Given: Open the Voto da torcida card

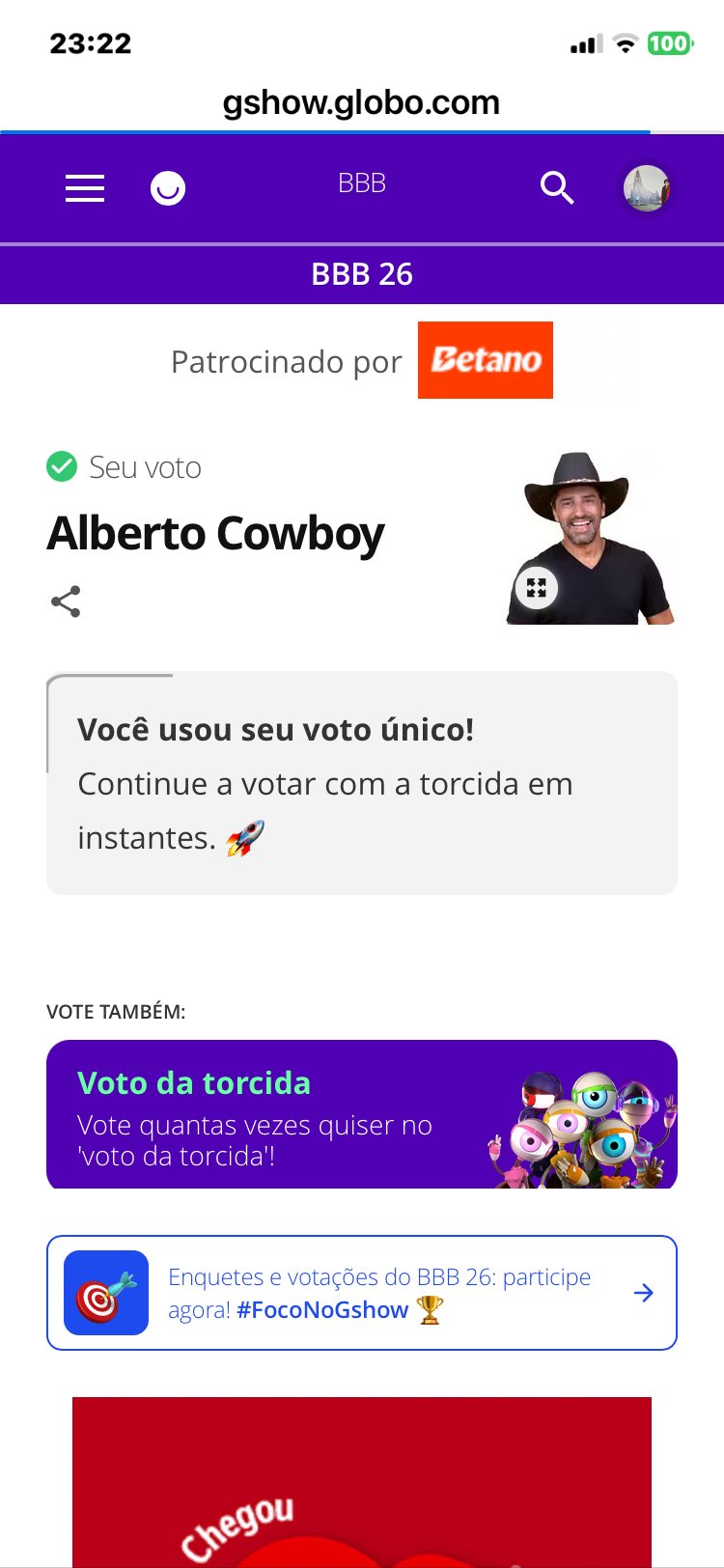Looking at the screenshot, I should [x=362, y=1114].
